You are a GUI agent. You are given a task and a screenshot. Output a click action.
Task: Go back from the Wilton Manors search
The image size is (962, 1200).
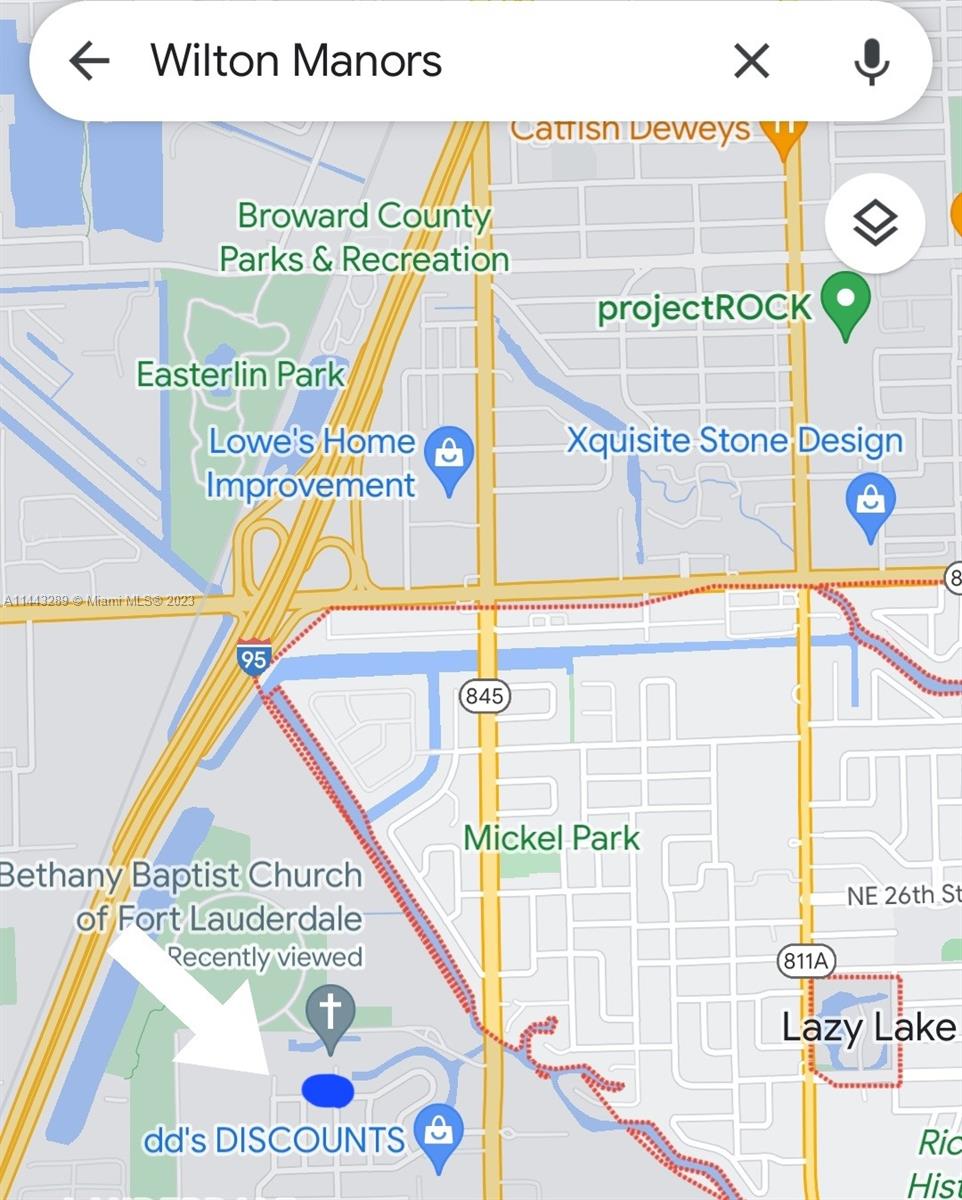[x=88, y=62]
